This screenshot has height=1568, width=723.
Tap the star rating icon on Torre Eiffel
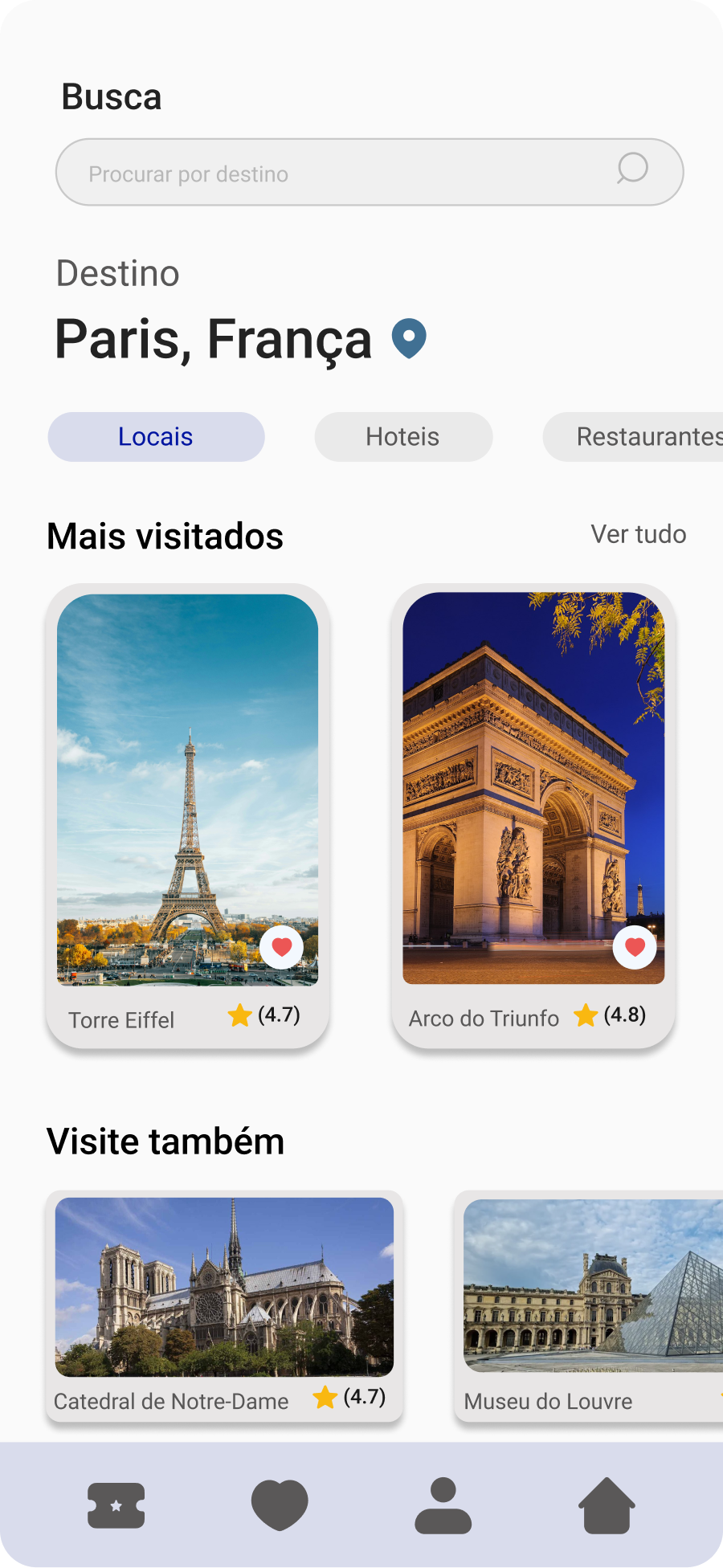(x=239, y=1015)
